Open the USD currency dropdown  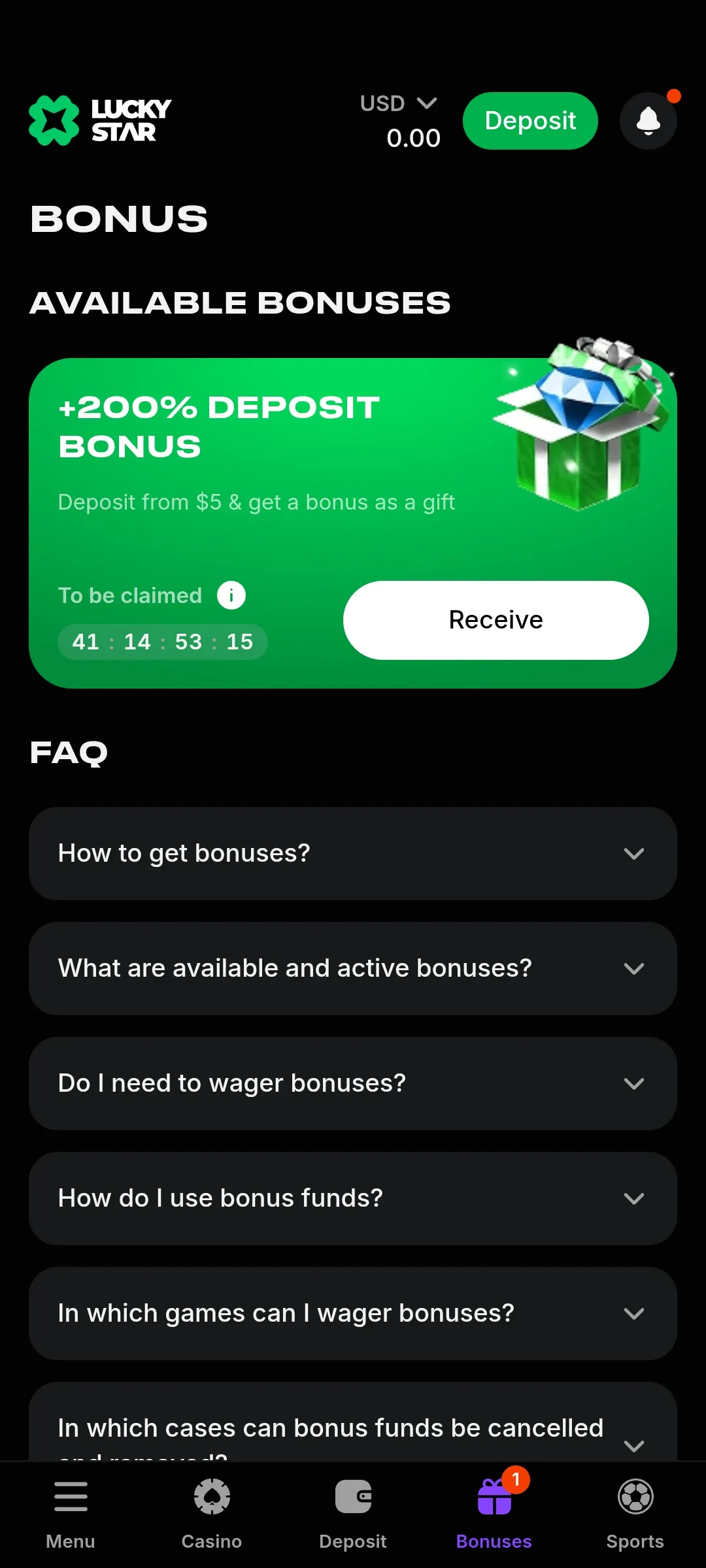click(x=399, y=104)
